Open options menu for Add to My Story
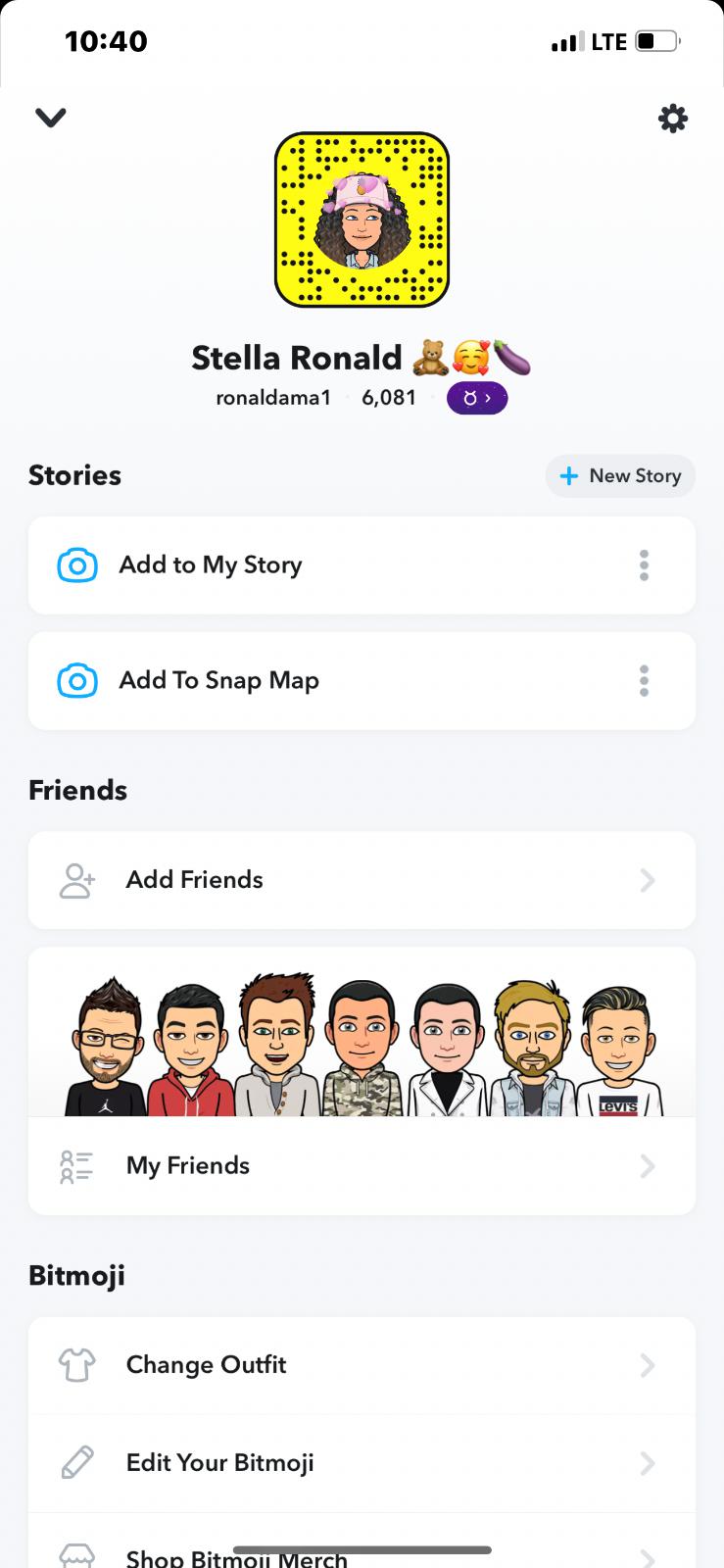 tap(644, 565)
